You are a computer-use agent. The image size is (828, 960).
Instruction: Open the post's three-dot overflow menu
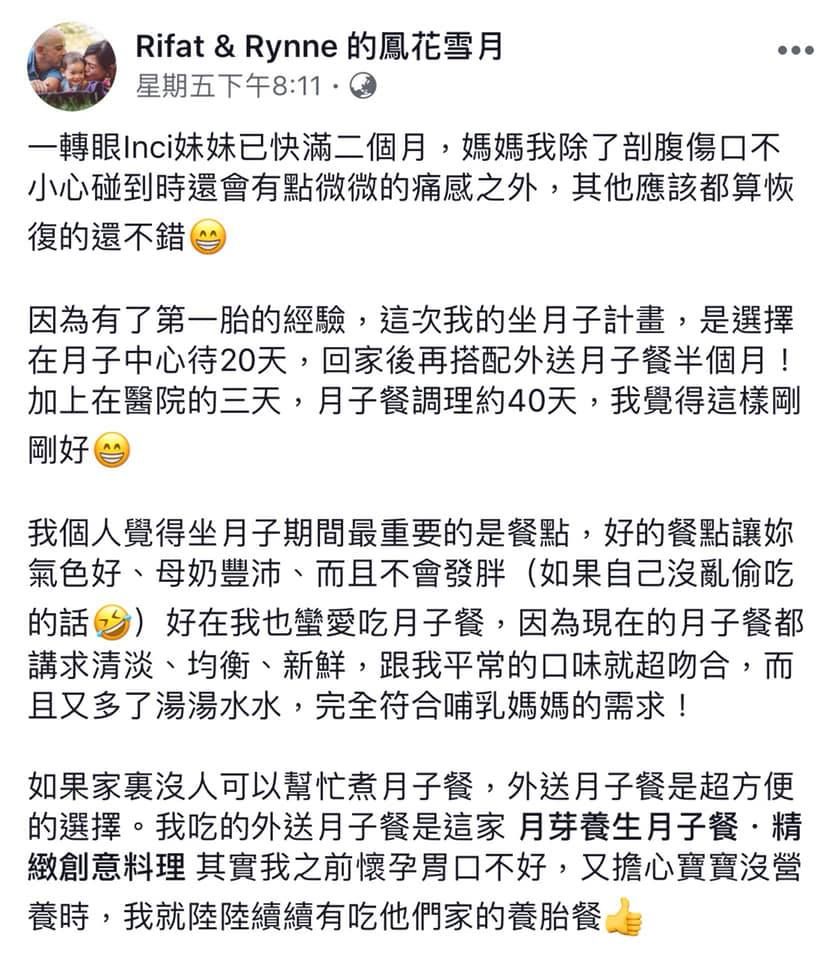[794, 50]
